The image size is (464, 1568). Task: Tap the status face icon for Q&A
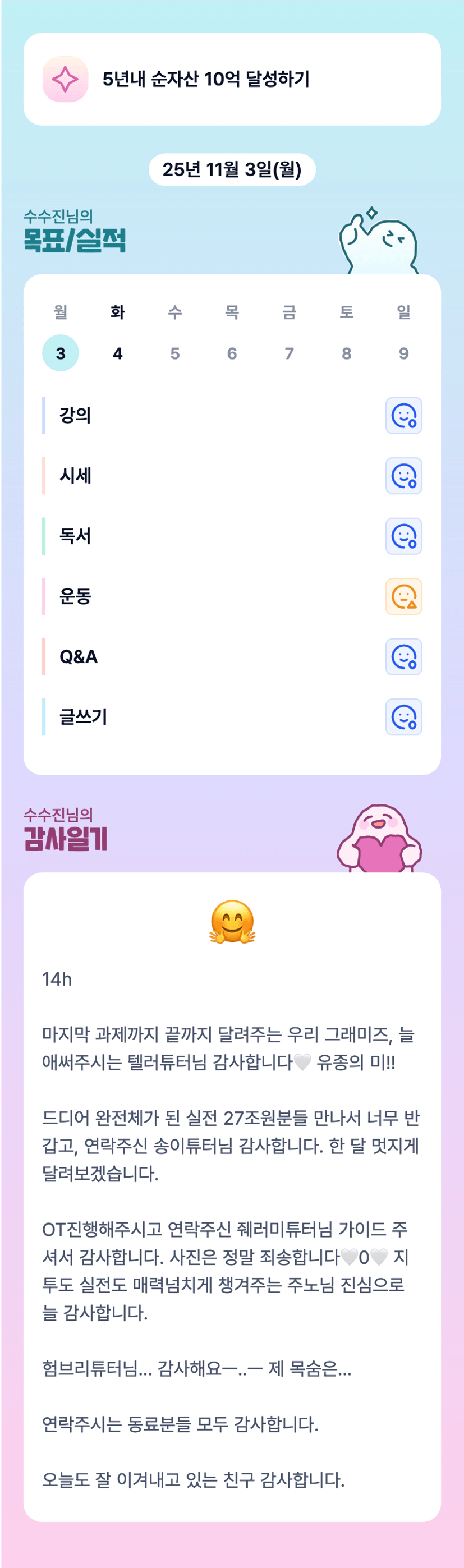click(404, 657)
